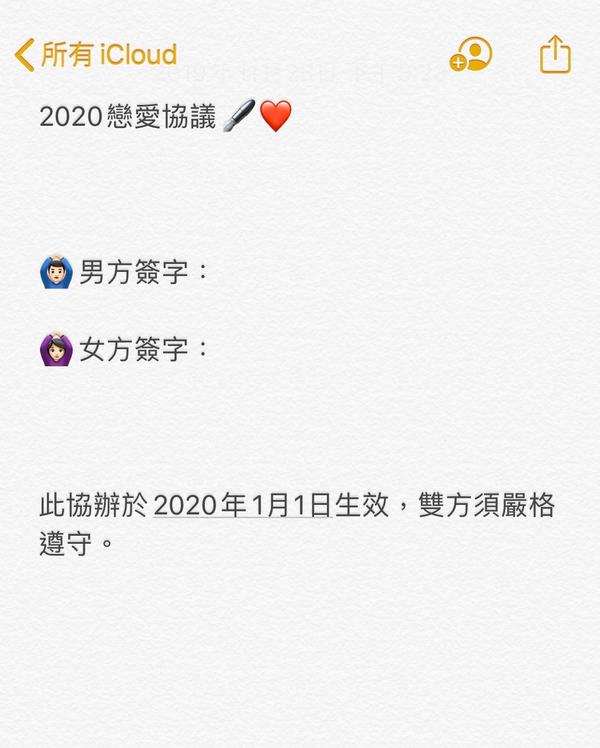
Task: Go back to 所有 iCloud notes list
Action: [95, 54]
